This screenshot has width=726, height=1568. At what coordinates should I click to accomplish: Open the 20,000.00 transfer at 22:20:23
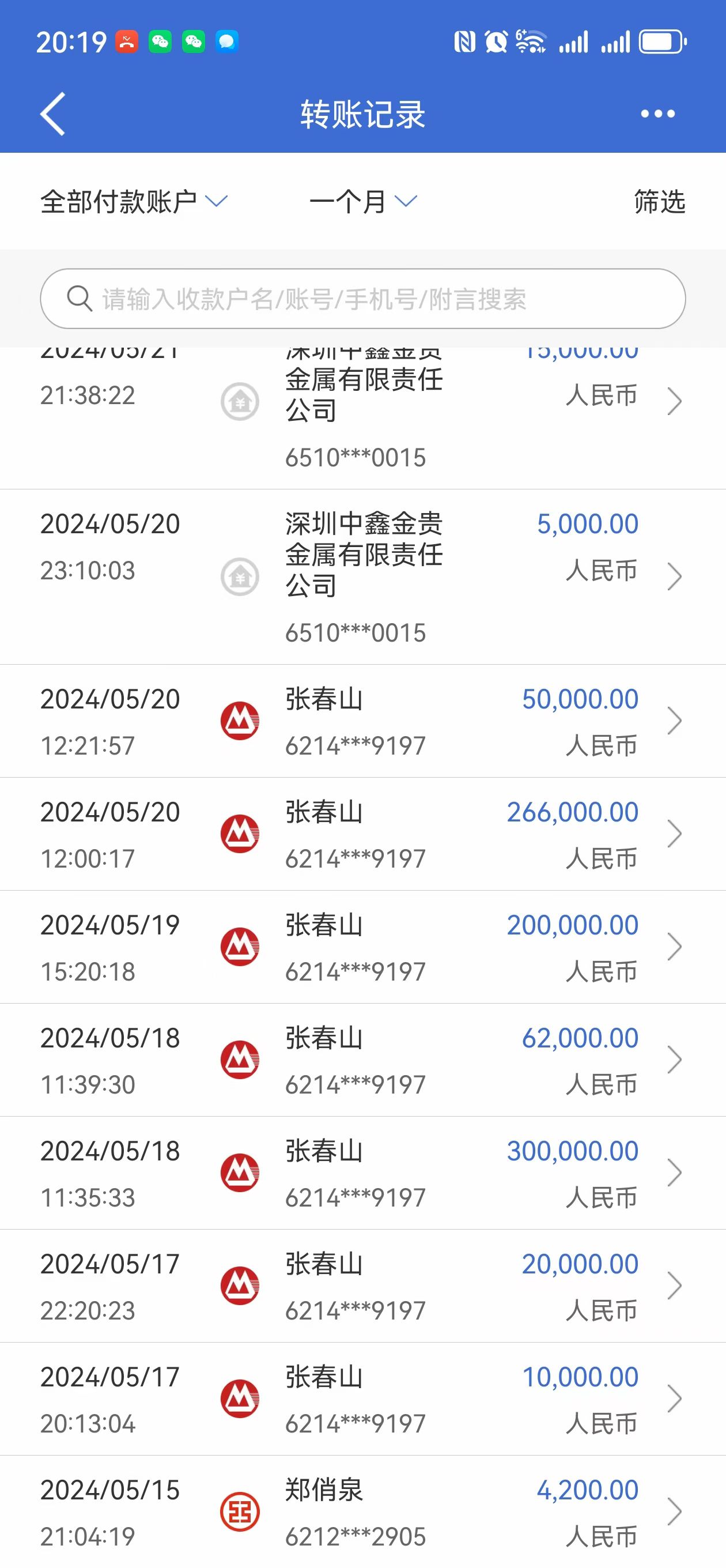click(x=362, y=1286)
